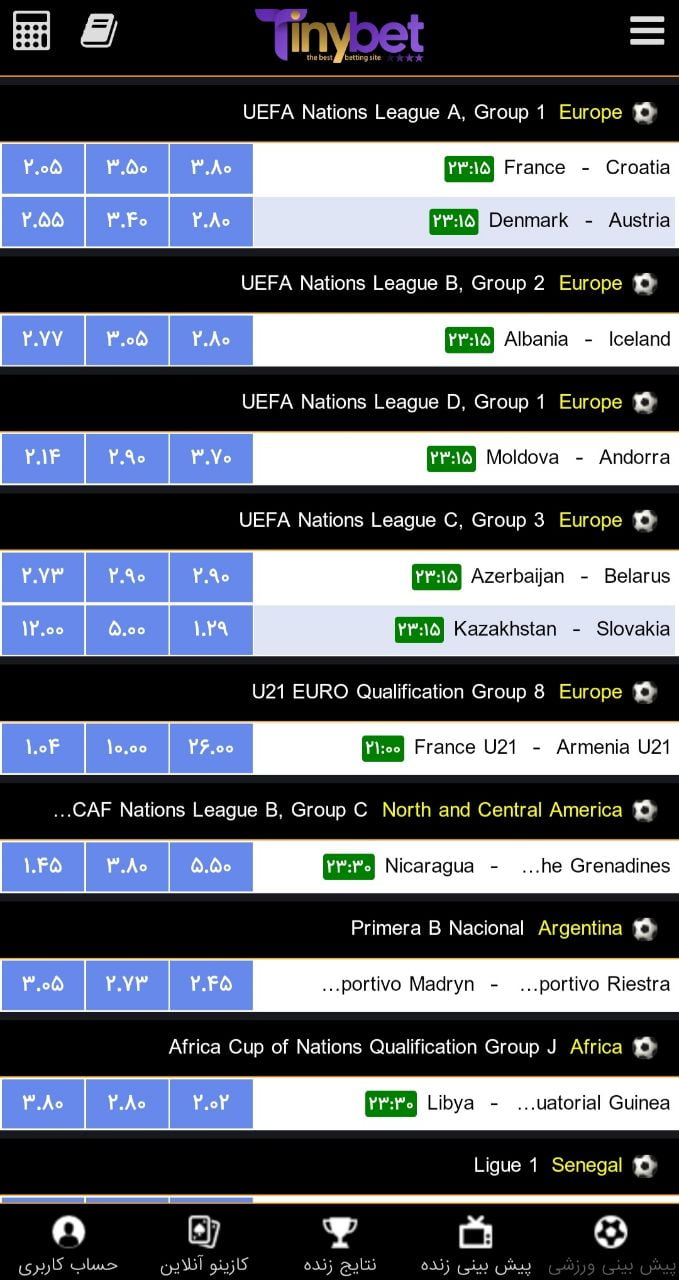679x1280 pixels.
Task: Open the betting slip icon
Action: click(98, 31)
